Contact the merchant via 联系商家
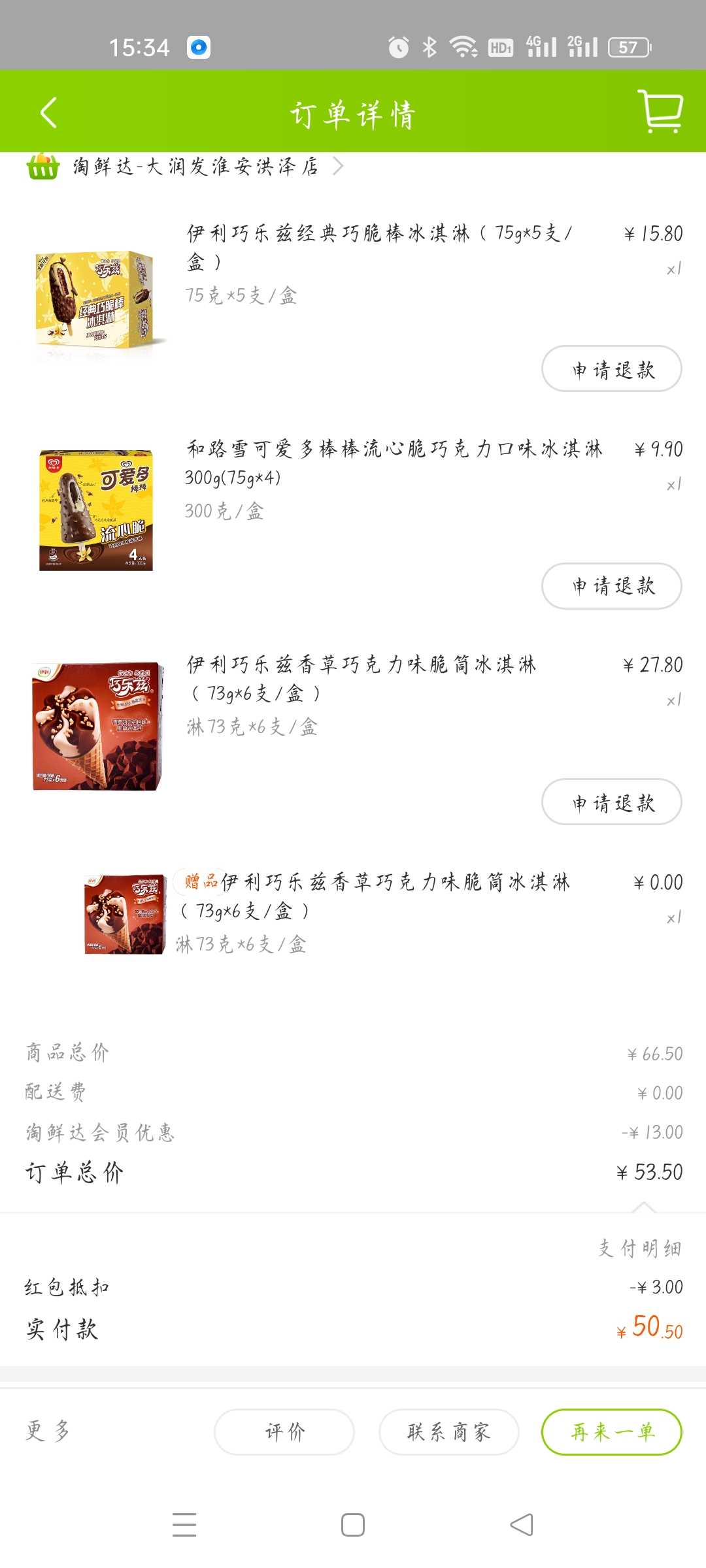The width and height of the screenshot is (706, 1568). [448, 1432]
